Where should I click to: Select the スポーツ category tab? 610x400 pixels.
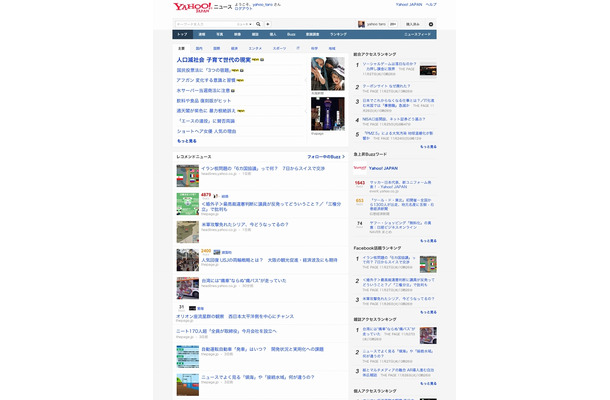point(279,47)
